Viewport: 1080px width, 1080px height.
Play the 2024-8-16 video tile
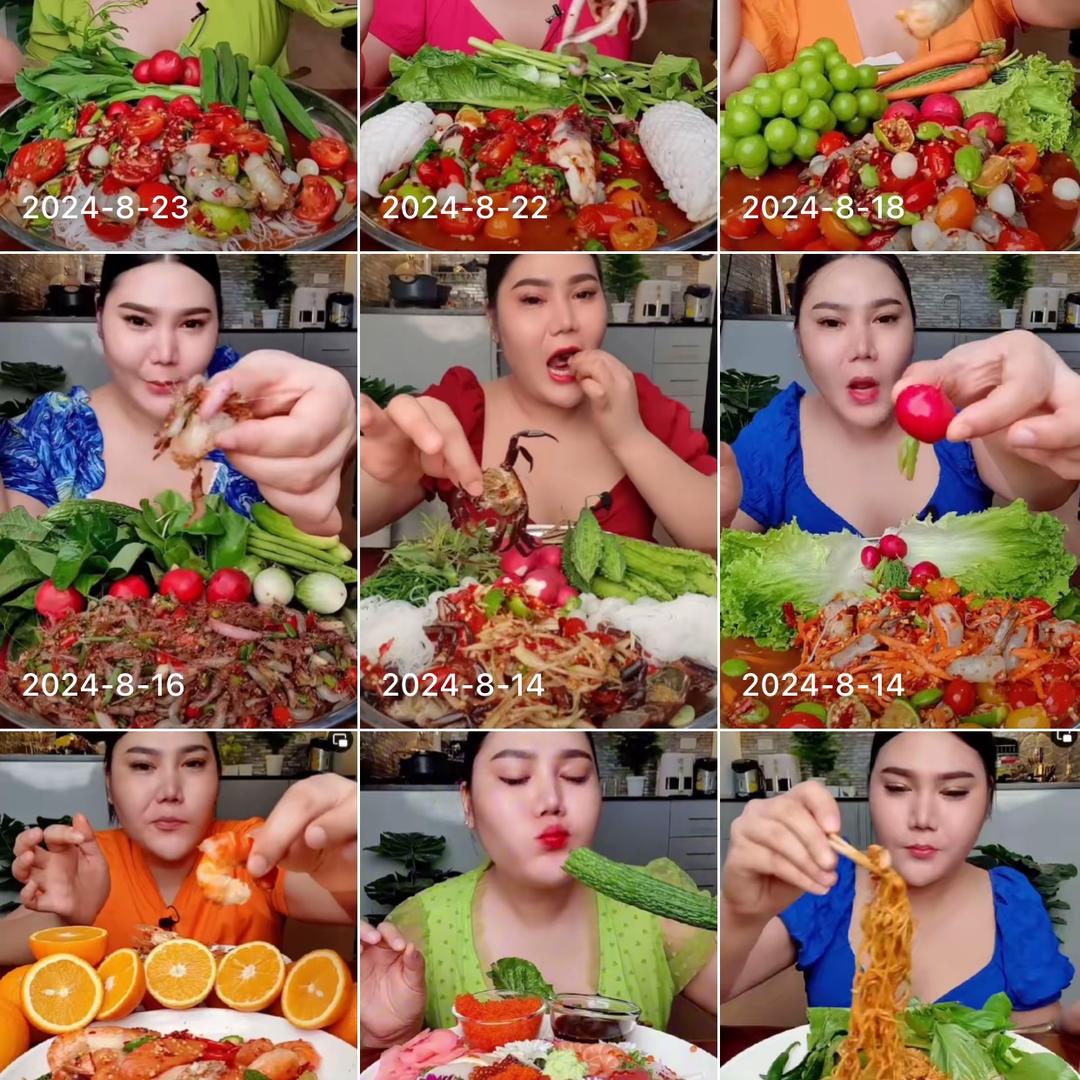click(x=178, y=490)
